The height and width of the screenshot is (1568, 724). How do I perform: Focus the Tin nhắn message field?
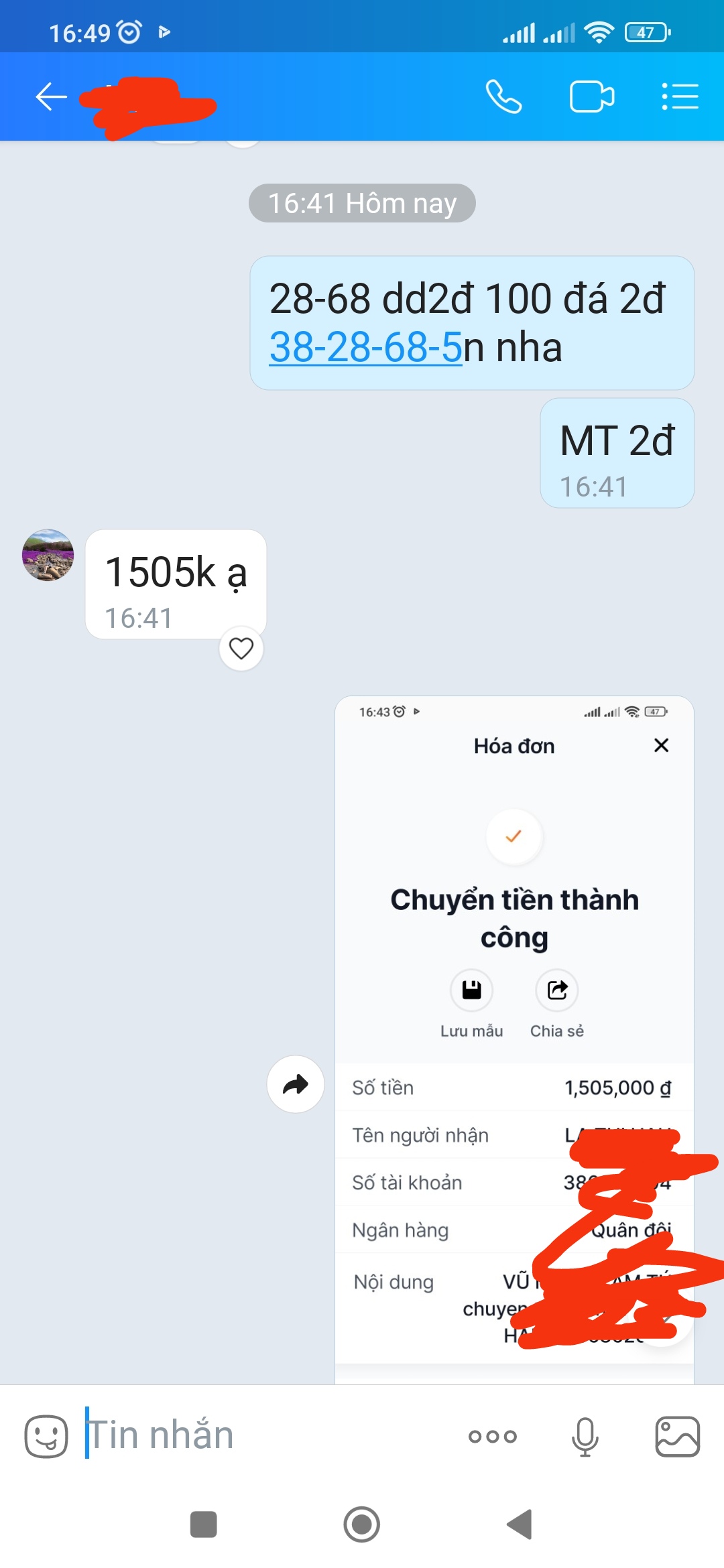[x=268, y=1436]
